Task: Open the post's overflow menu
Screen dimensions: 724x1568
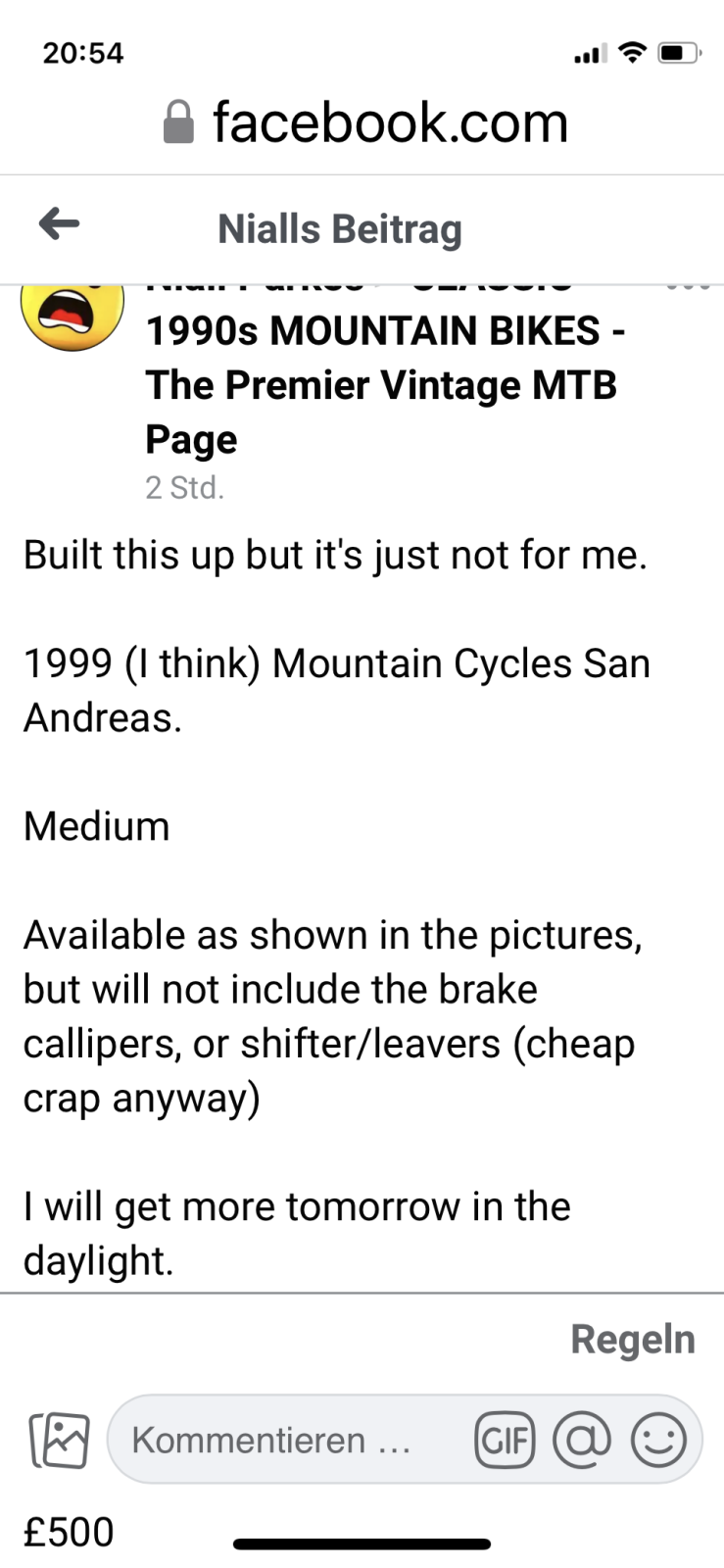Action: click(x=688, y=287)
